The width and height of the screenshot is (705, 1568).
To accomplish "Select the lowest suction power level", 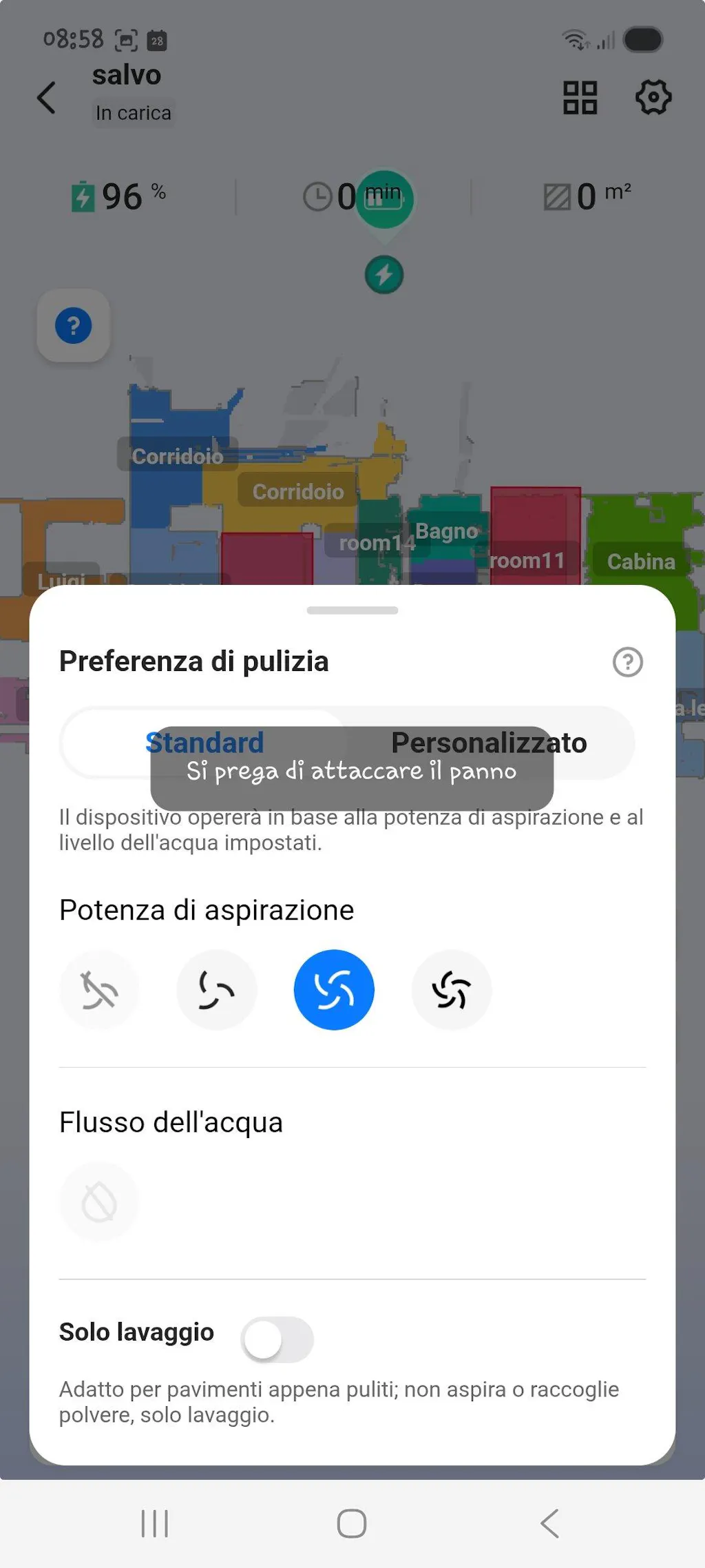I will tap(216, 990).
